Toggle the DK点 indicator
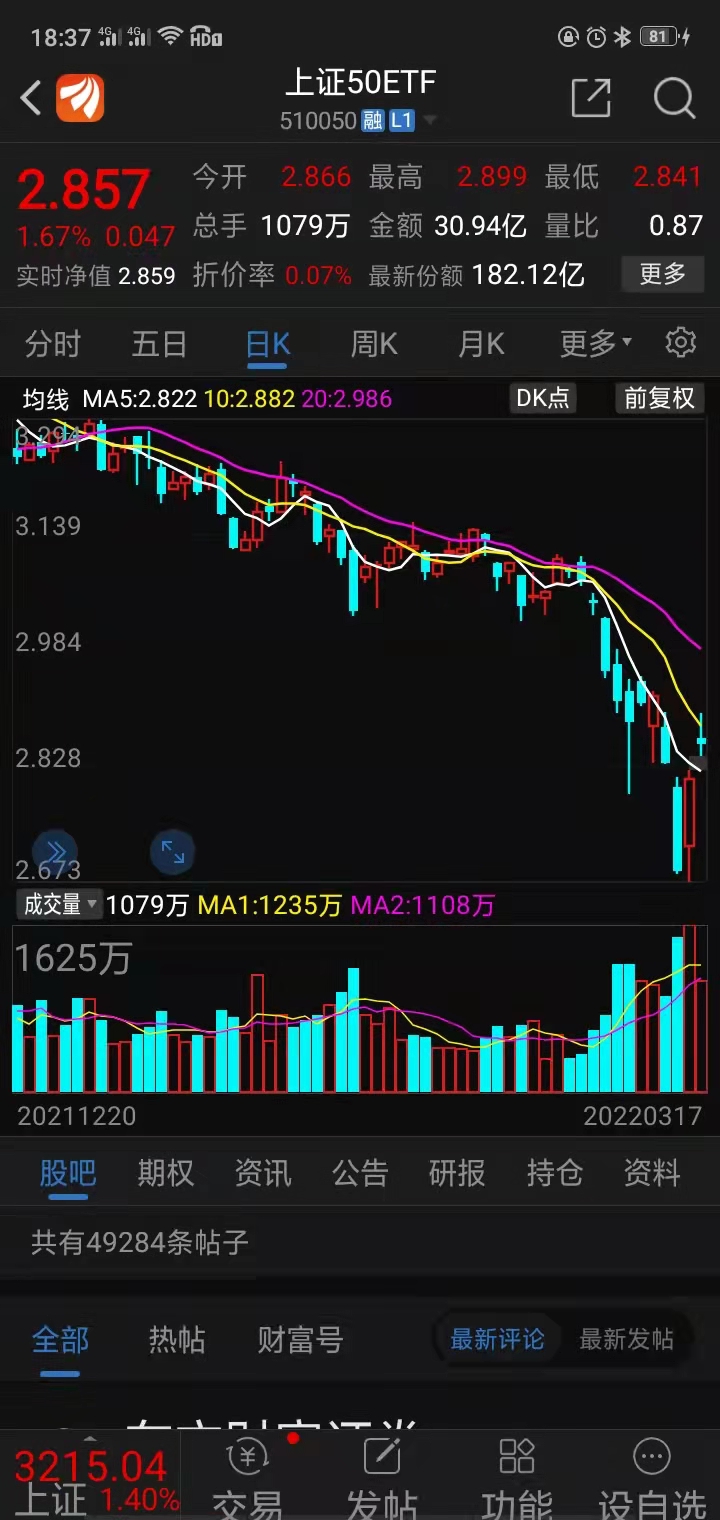This screenshot has width=720, height=1520. [543, 398]
